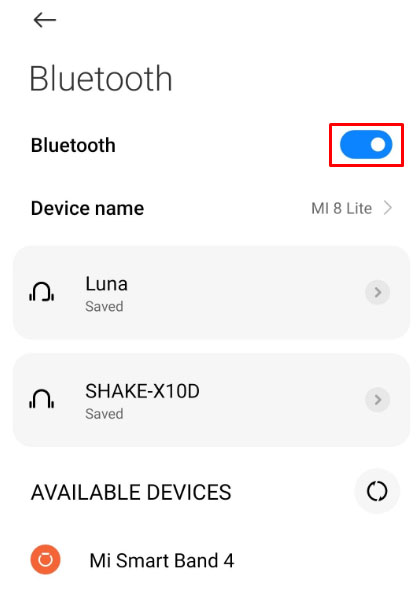Image resolution: width=419 pixels, height=593 pixels.
Task: Connect to saved device SHAKE-X10D
Action: click(211, 400)
